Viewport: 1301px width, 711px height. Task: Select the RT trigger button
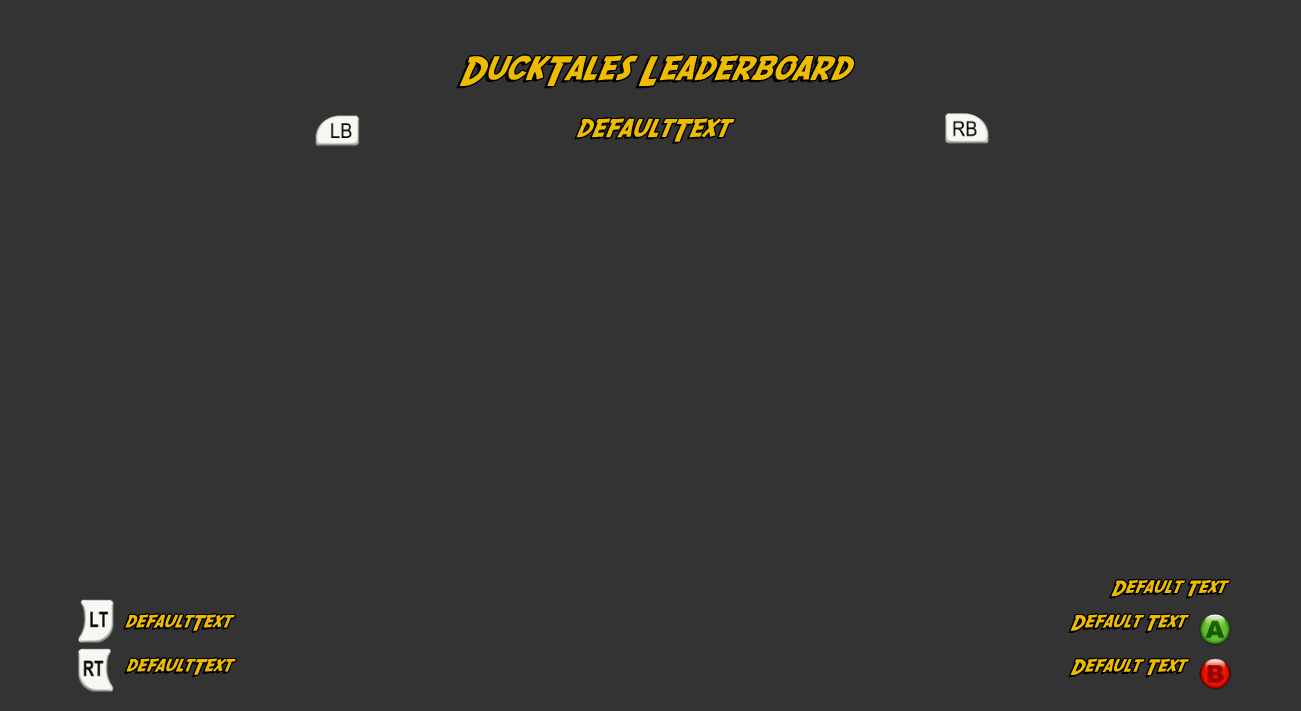[x=96, y=669]
